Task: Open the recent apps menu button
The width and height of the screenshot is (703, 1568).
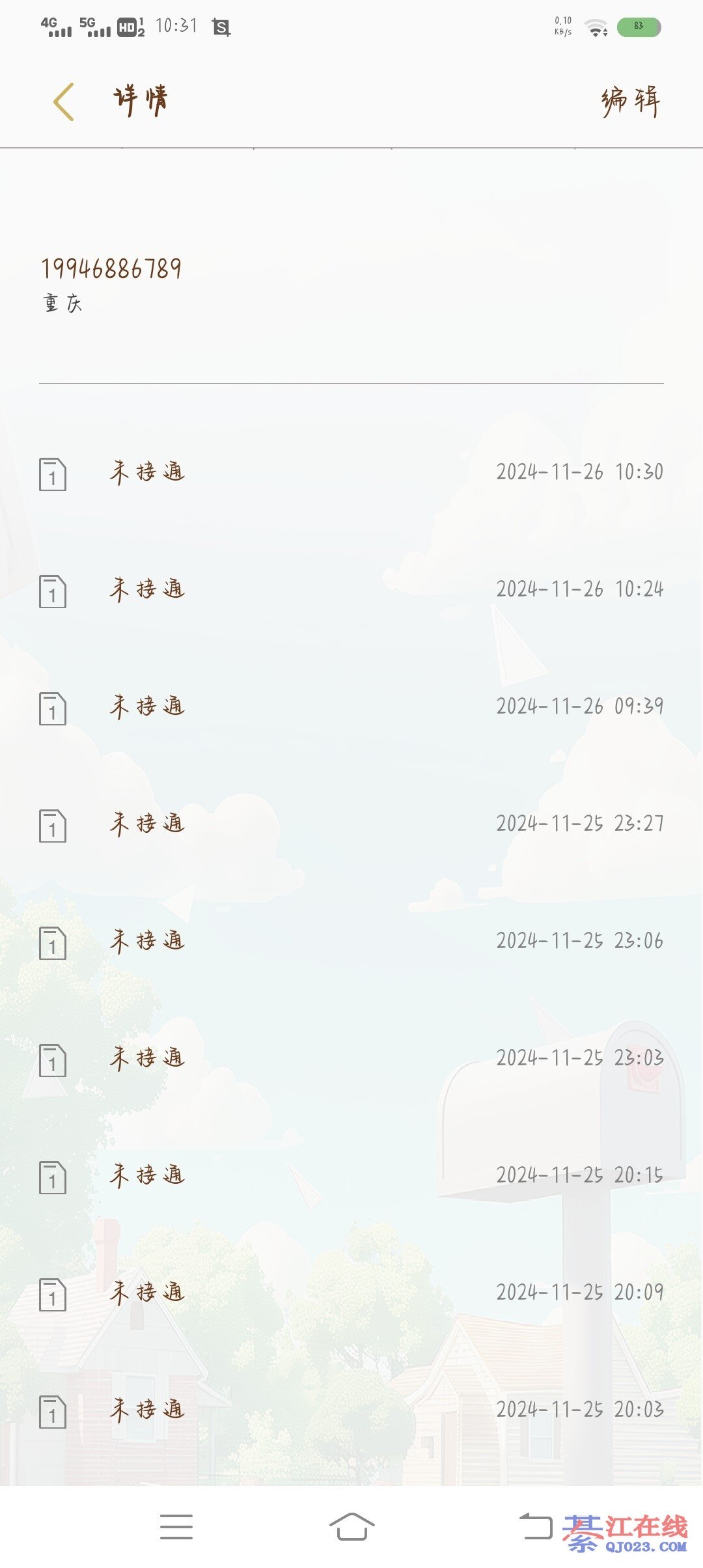Action: [176, 1526]
